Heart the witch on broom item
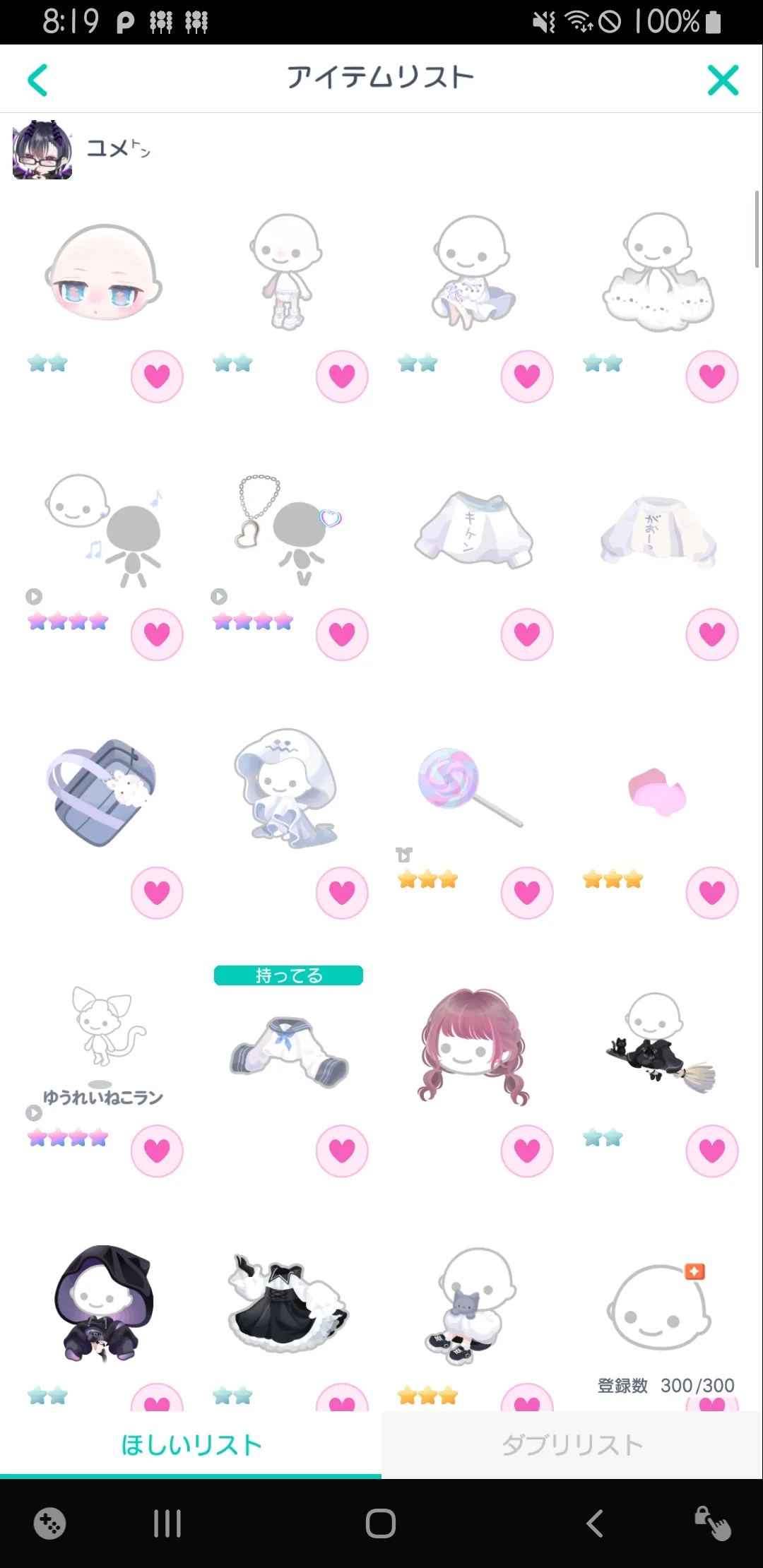The image size is (763, 1568). tap(712, 1151)
